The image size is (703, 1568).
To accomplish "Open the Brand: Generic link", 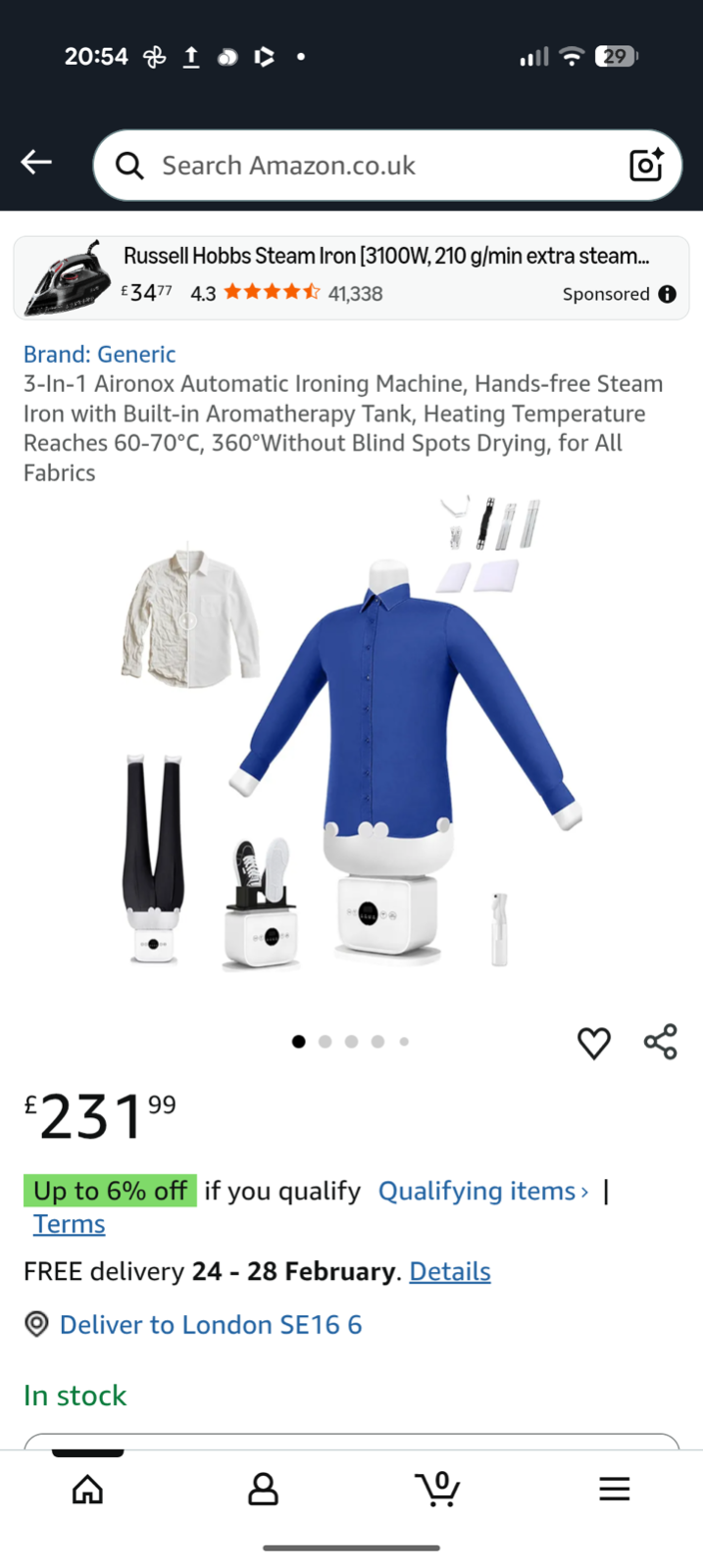I will point(100,354).
